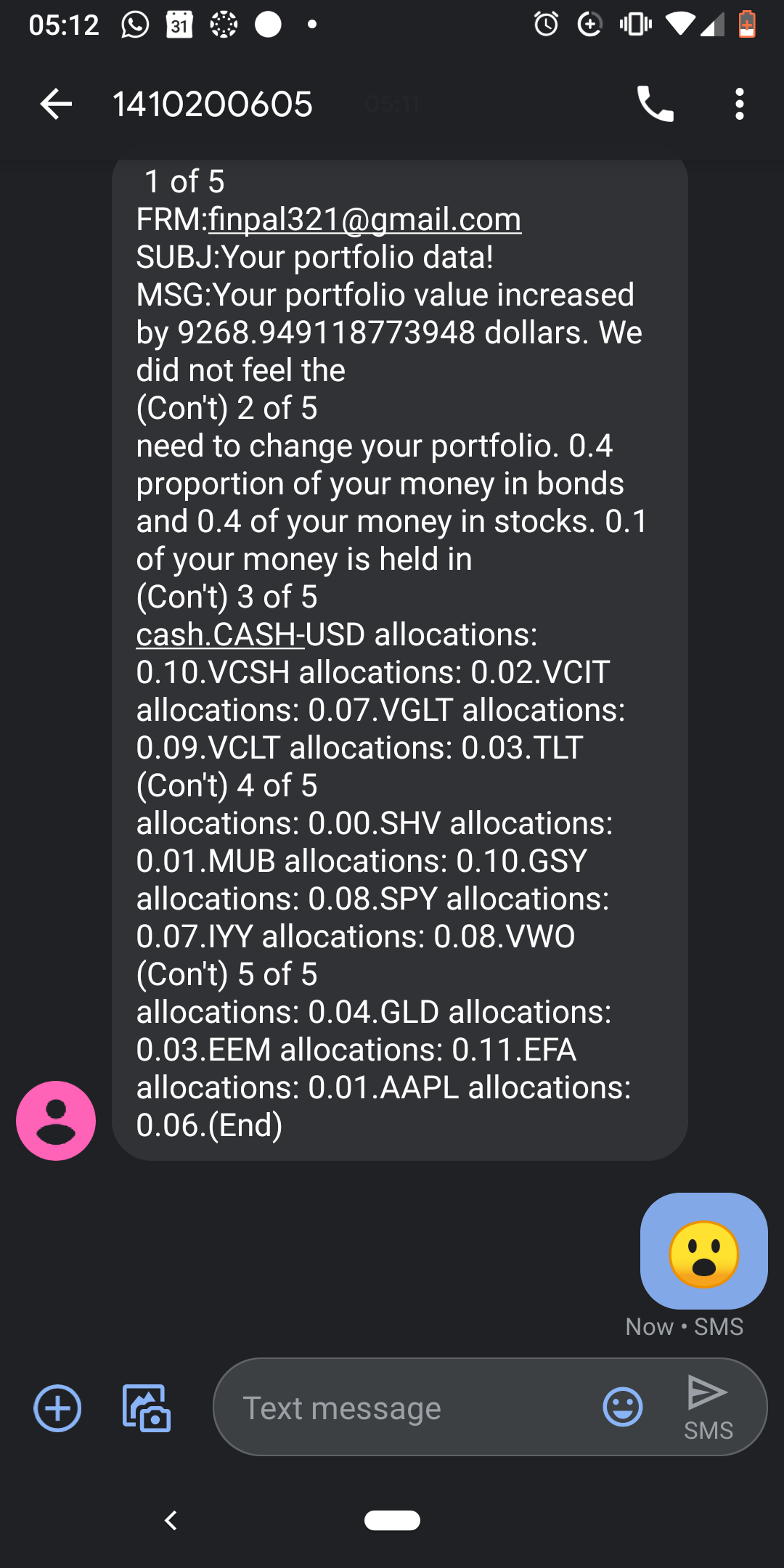Open the overflow menu
Viewport: 784px width, 1568px height.
coord(739,105)
